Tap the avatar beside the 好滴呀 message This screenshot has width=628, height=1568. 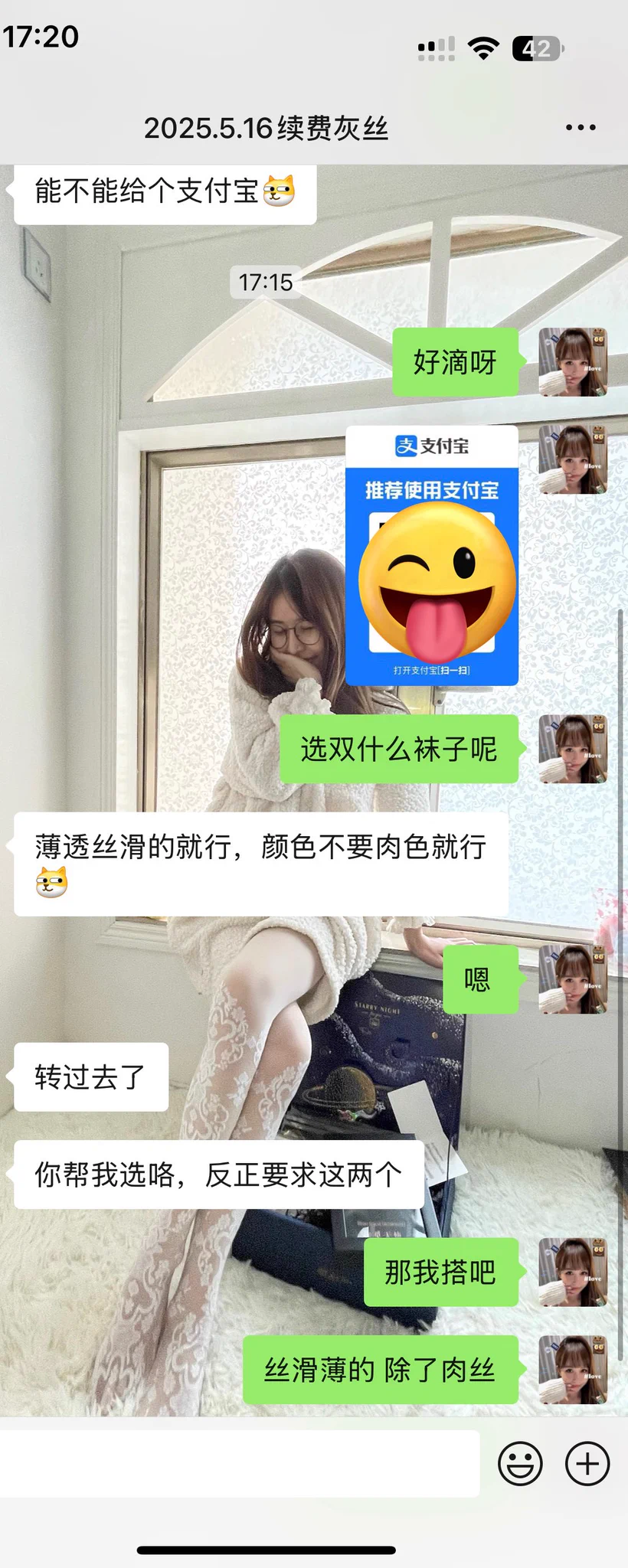tap(573, 362)
